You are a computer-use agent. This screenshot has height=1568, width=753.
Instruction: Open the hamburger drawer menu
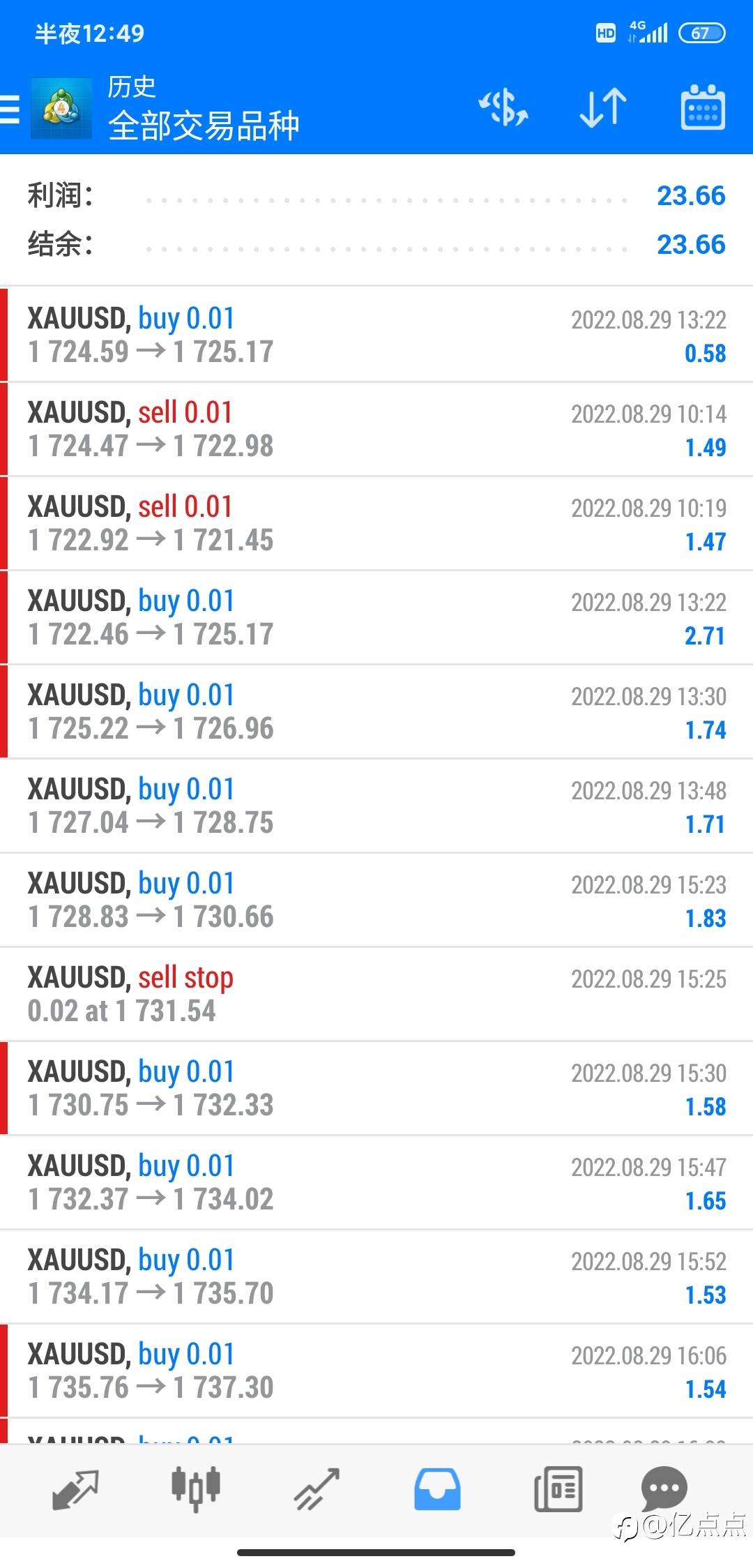click(x=11, y=110)
